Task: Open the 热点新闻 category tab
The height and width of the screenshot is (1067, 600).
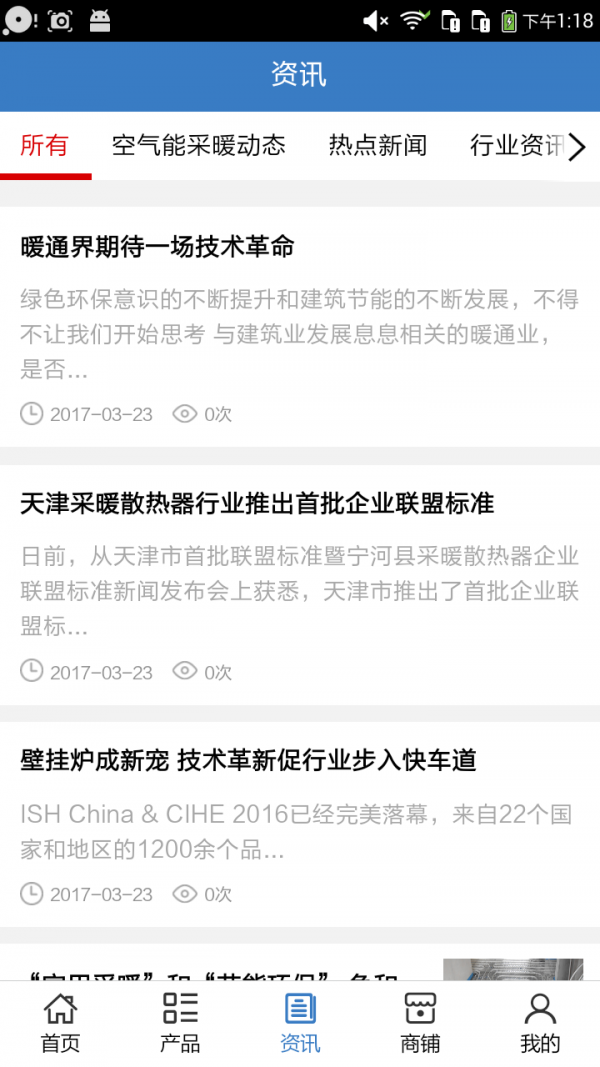Action: (377, 146)
